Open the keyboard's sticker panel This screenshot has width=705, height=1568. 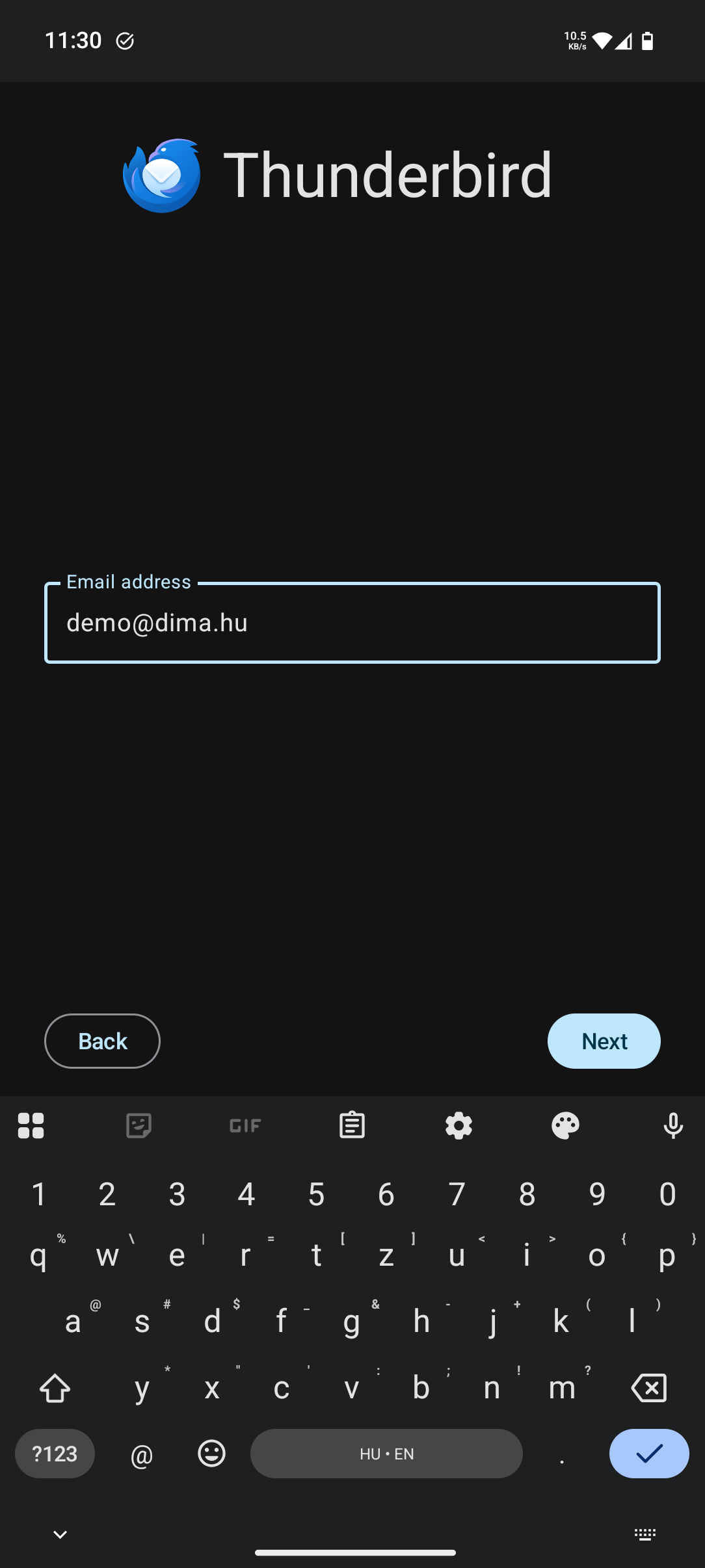pos(139,1125)
